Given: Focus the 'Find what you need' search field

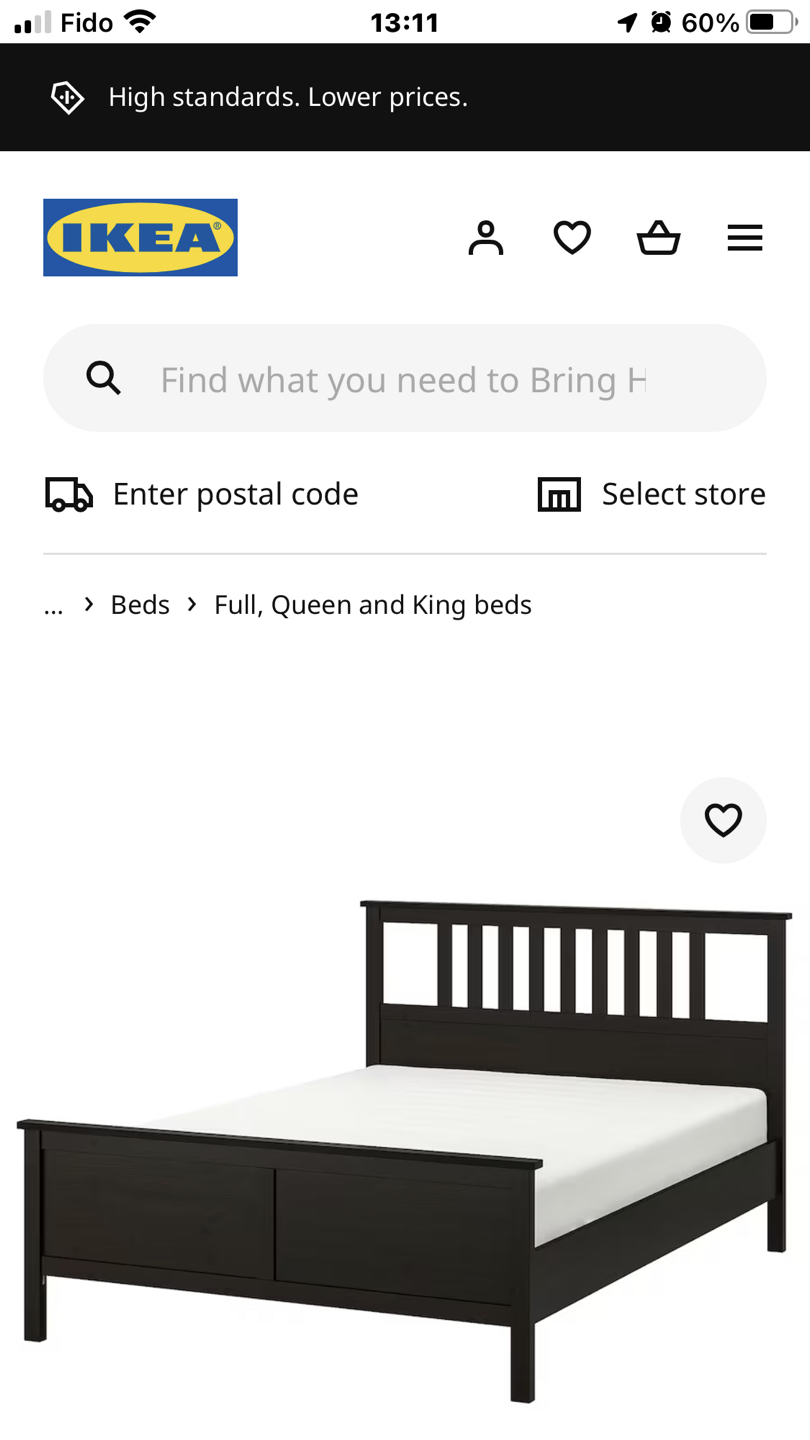Looking at the screenshot, I should pos(403,379).
